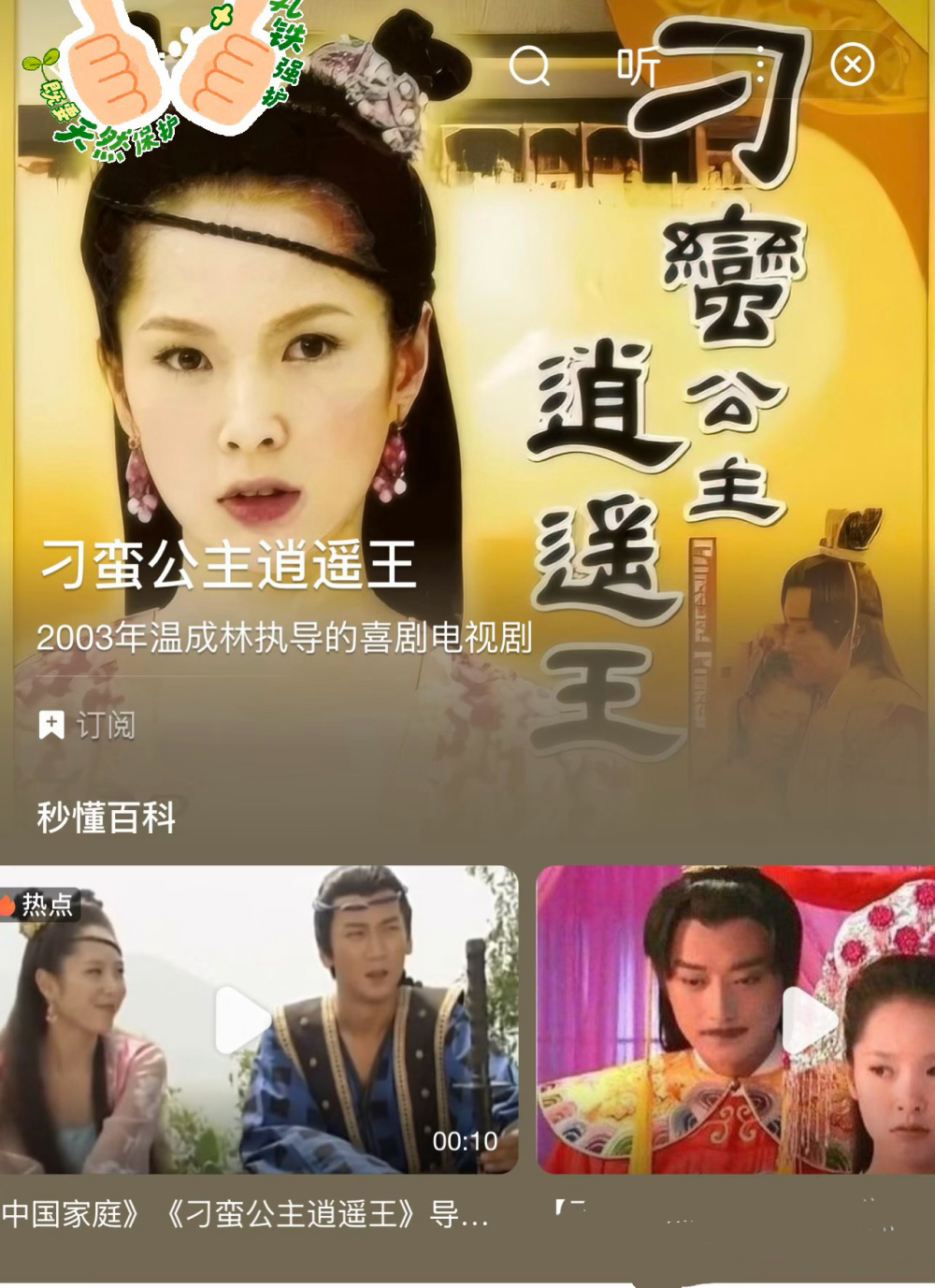
Task: Tap the bookmark icon next to 订阅
Action: [51, 724]
